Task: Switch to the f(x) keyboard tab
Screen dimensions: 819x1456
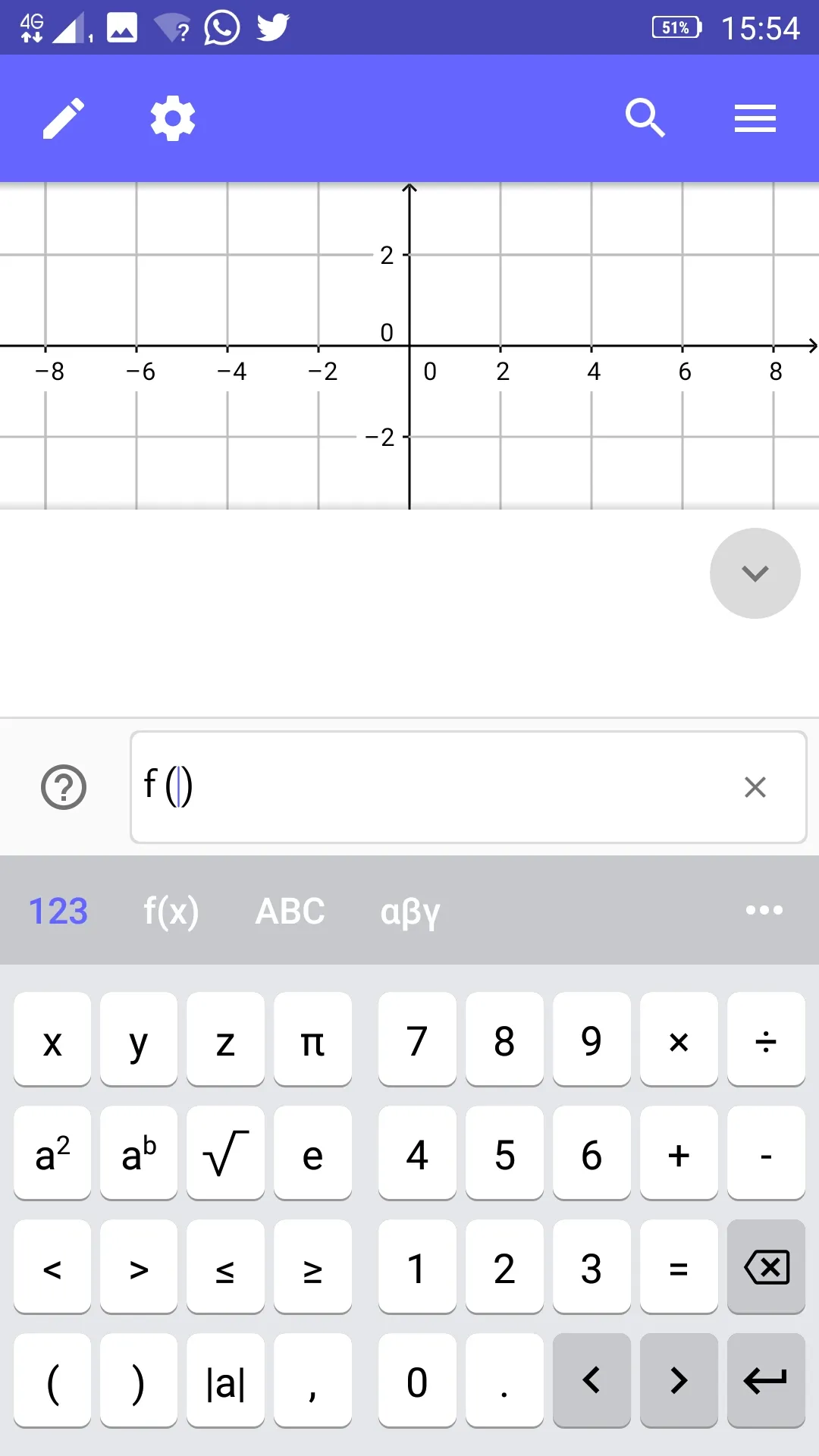Action: point(171,910)
